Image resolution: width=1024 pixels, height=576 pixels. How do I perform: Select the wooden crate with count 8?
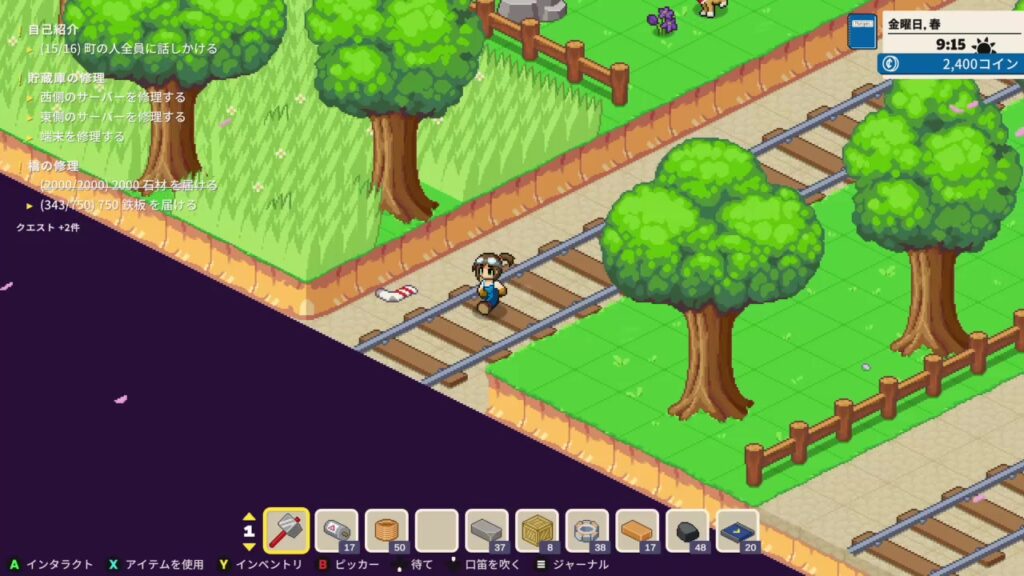pyautogui.click(x=537, y=531)
